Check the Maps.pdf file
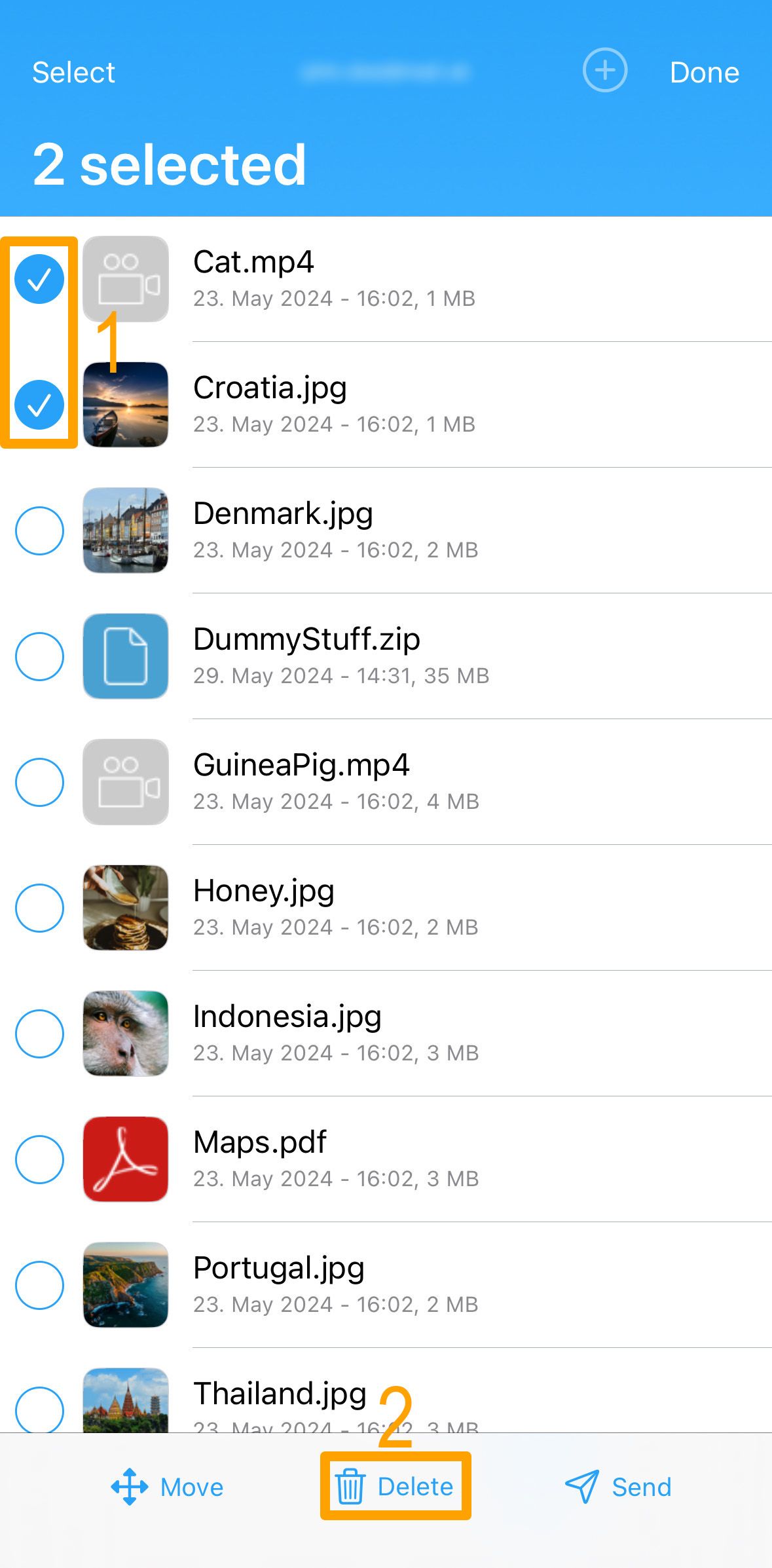 (x=39, y=1159)
